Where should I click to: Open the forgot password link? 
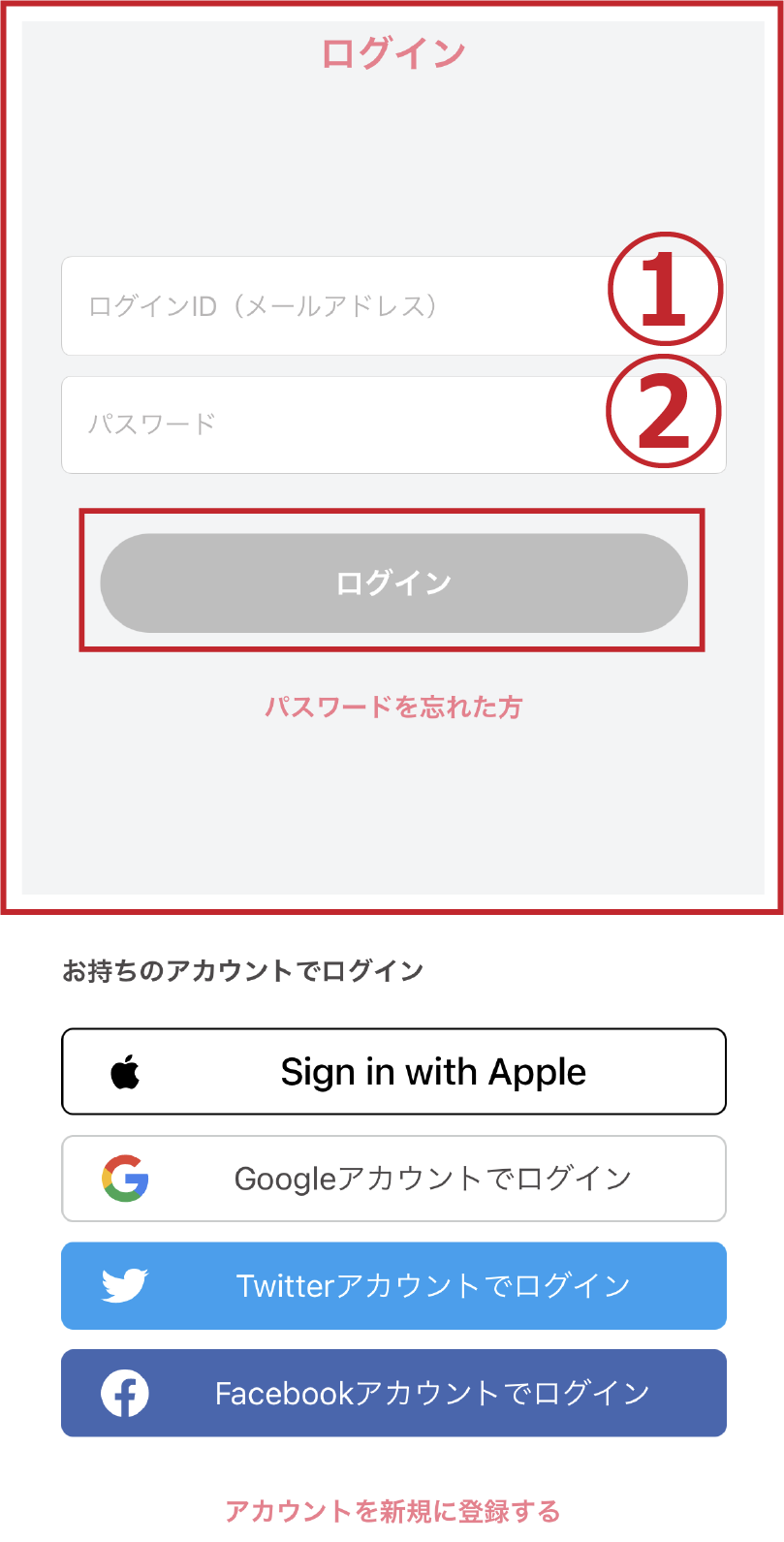tap(393, 707)
